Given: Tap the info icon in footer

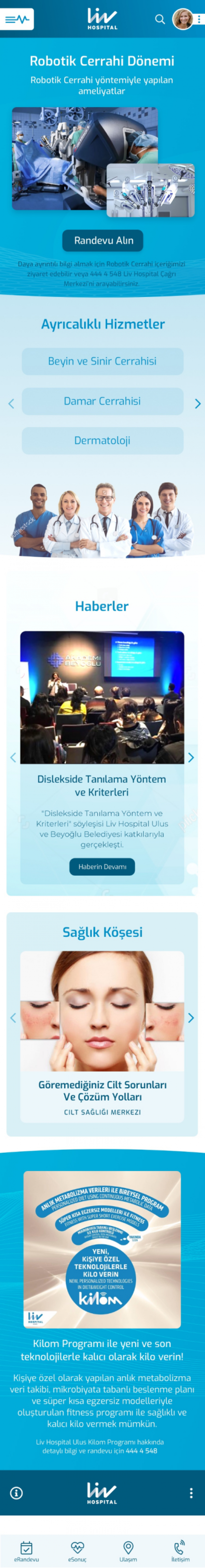Looking at the screenshot, I should 16,1492.
